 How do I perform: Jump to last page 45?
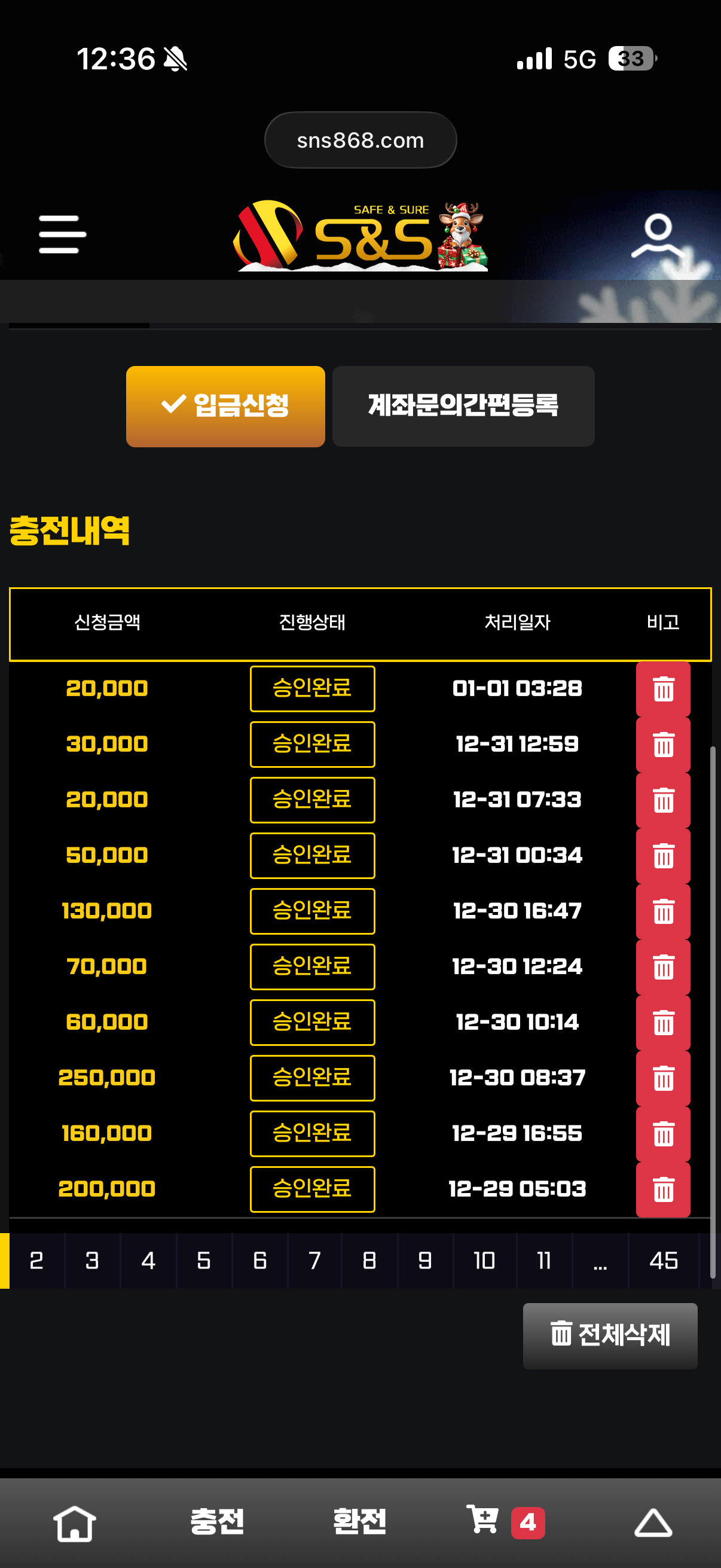point(663,1261)
